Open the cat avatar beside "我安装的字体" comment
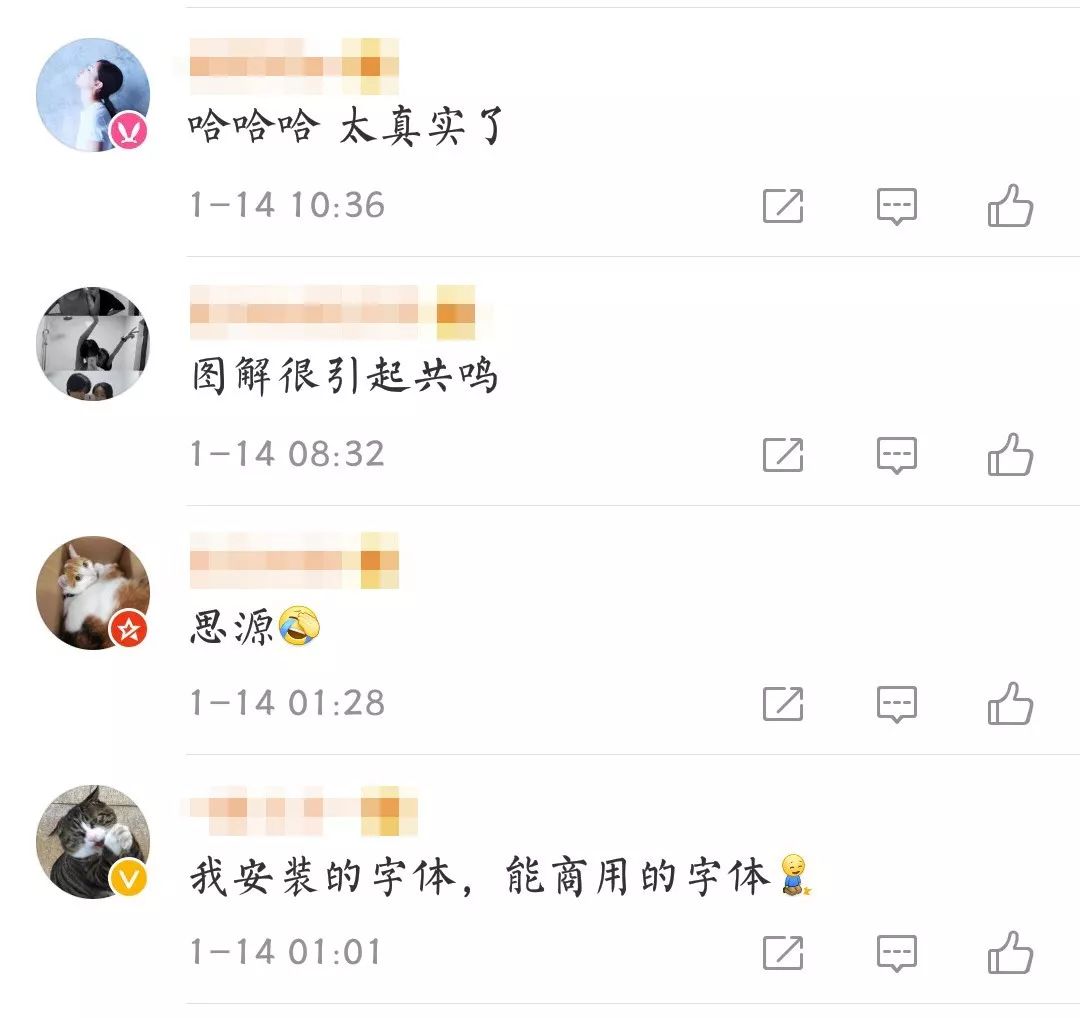This screenshot has height=1018, width=1080. [93, 841]
